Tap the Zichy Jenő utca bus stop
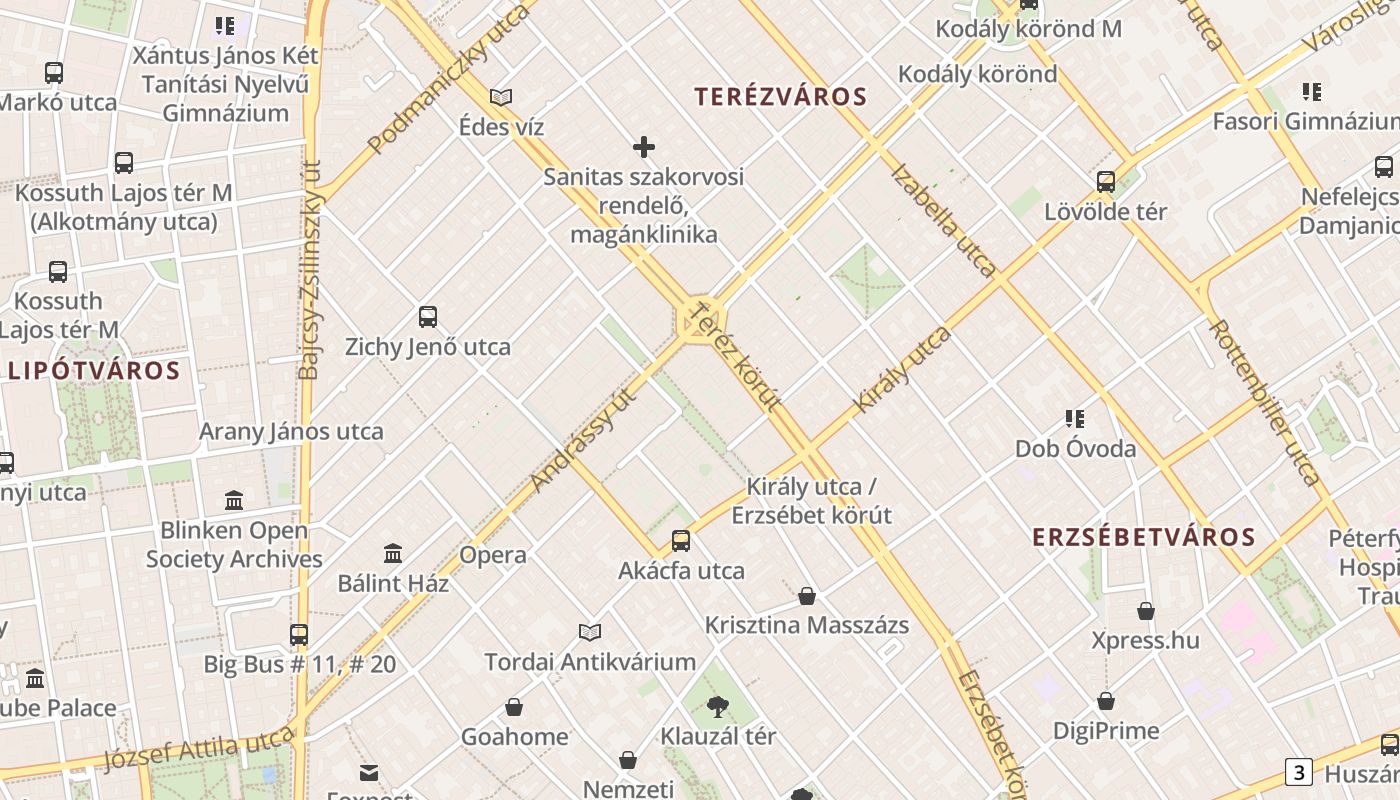The image size is (1400, 800). point(428,318)
